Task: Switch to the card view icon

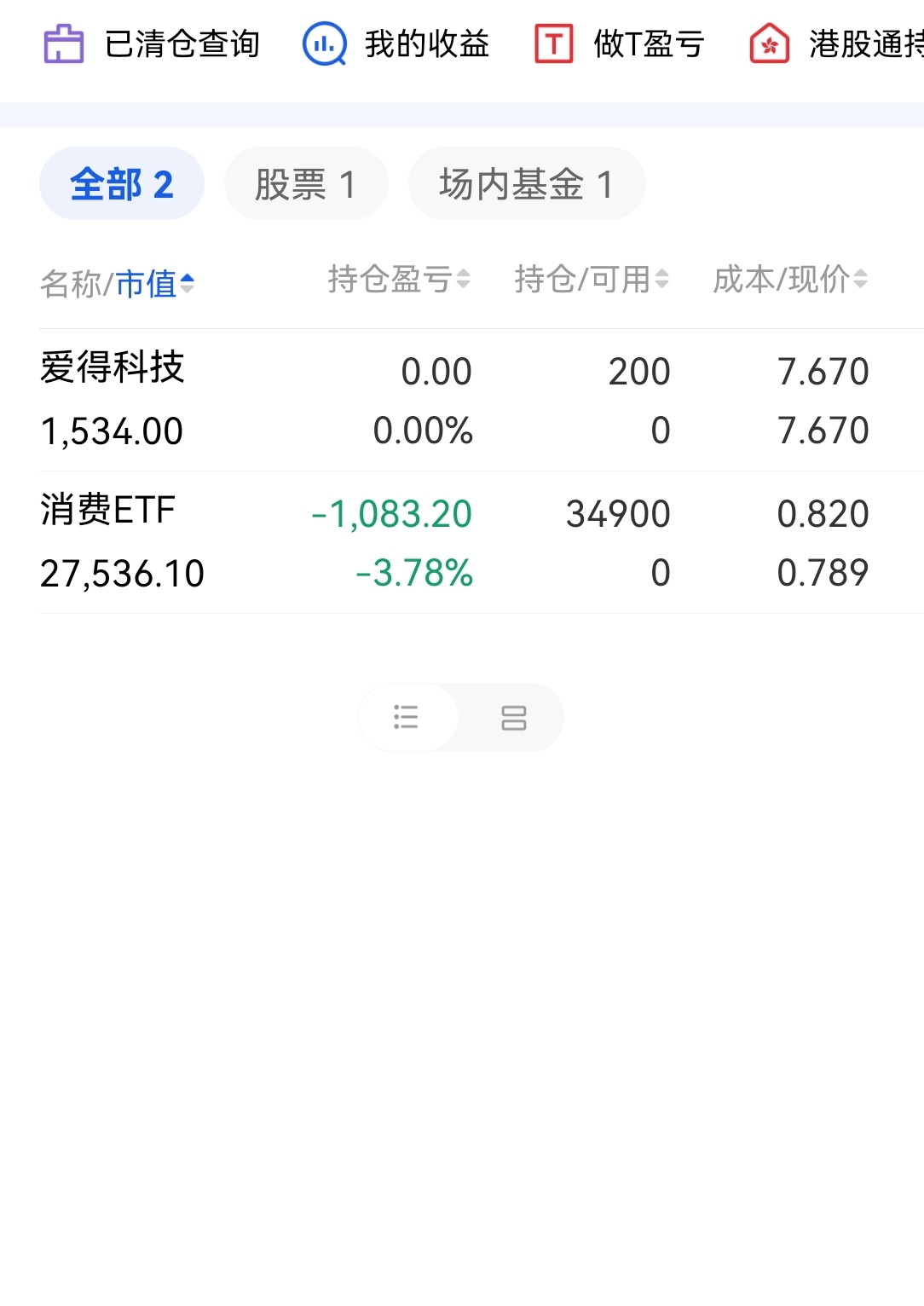Action: click(513, 717)
